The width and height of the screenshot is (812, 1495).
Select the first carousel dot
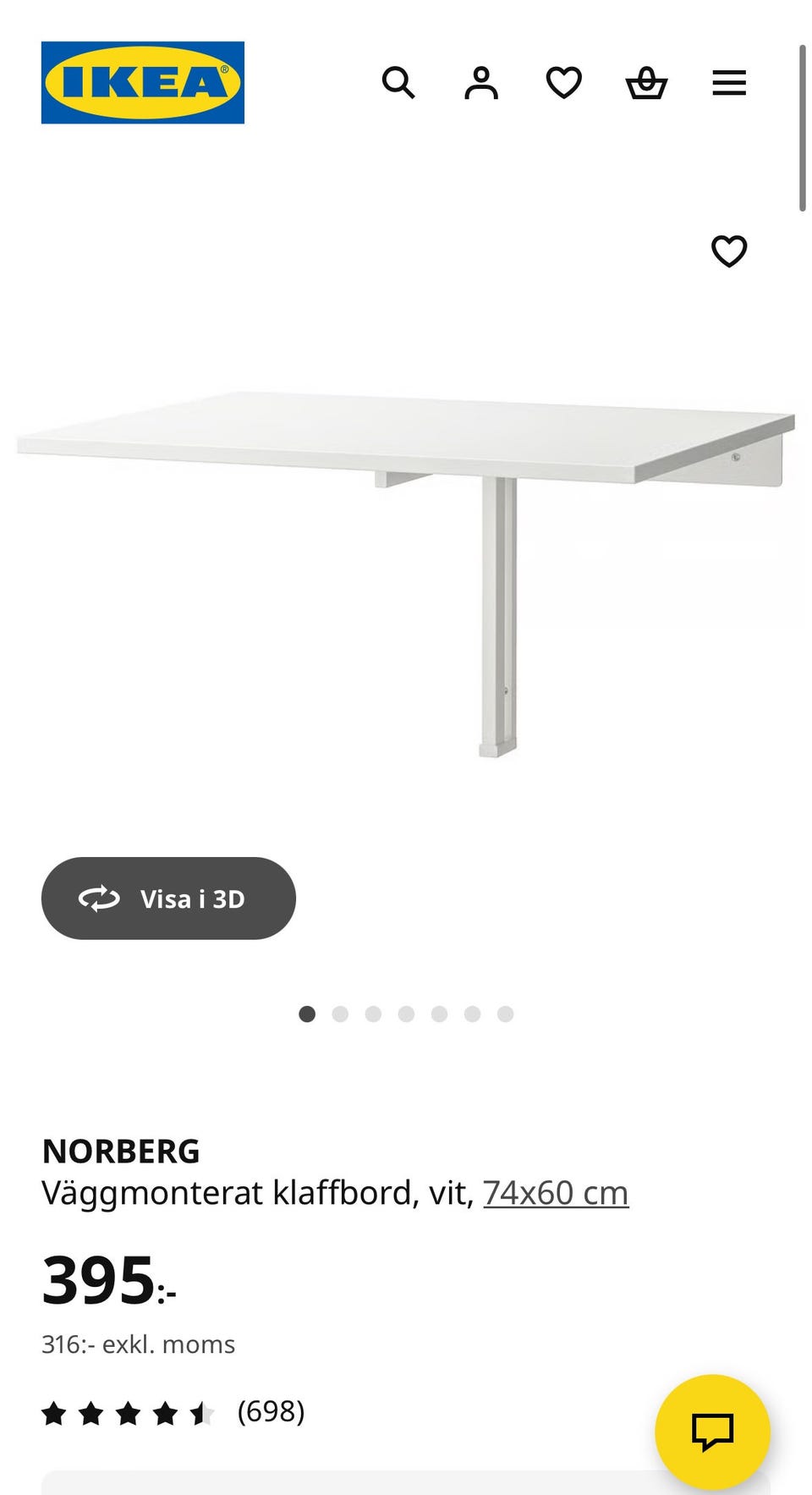(x=306, y=1013)
